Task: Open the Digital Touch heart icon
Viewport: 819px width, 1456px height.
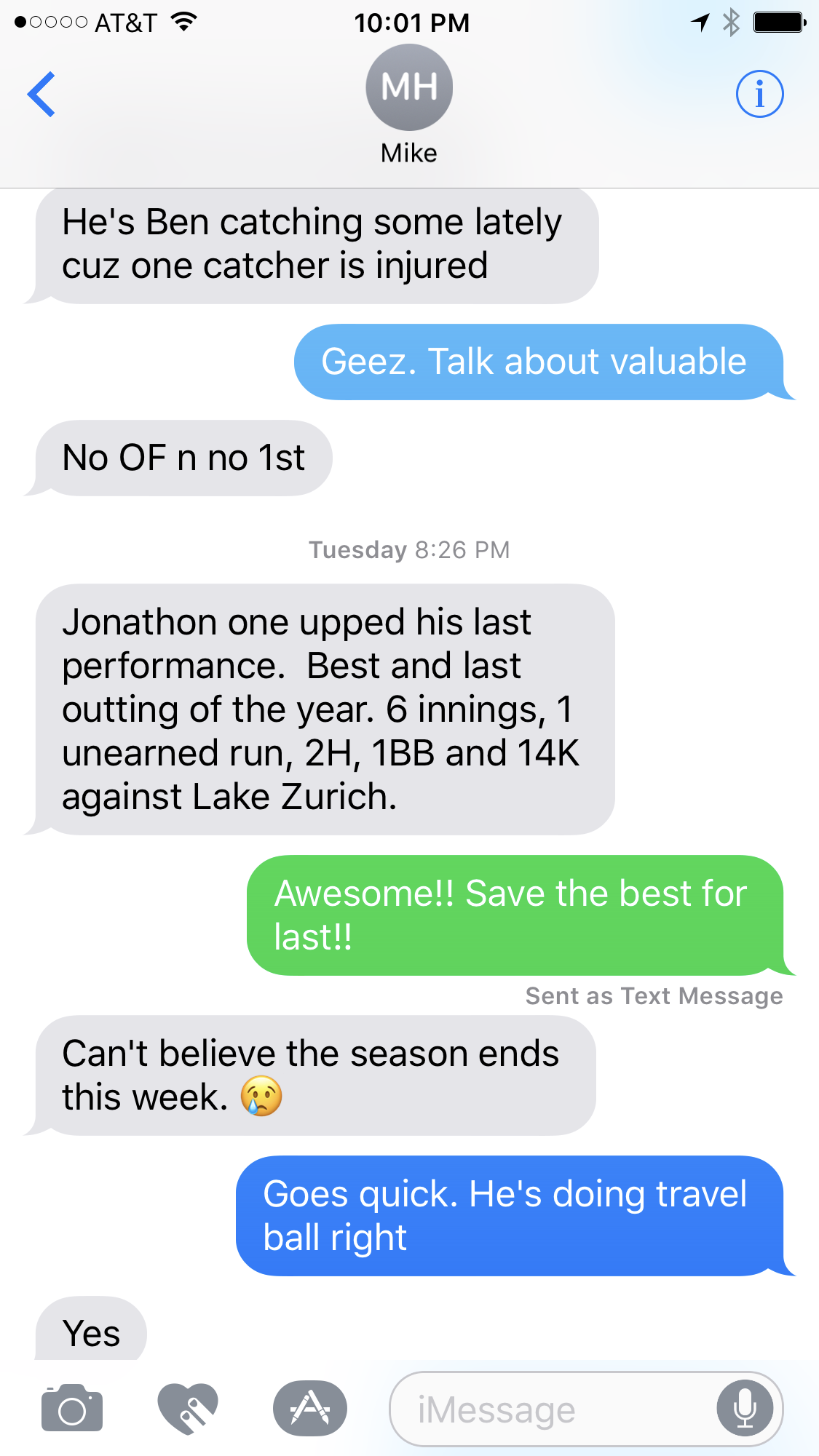Action: [188, 1409]
